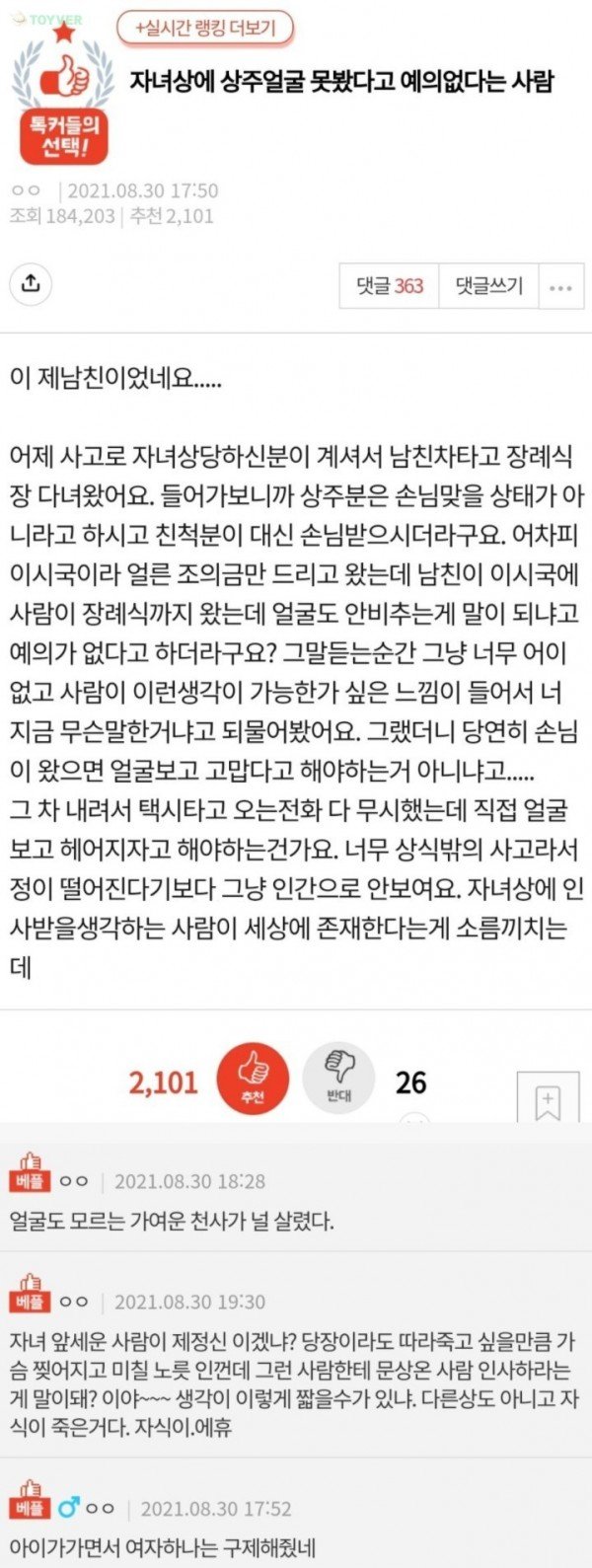The image size is (592, 1568).
Task: Open the three-dot overflow menu
Action: (x=560, y=287)
